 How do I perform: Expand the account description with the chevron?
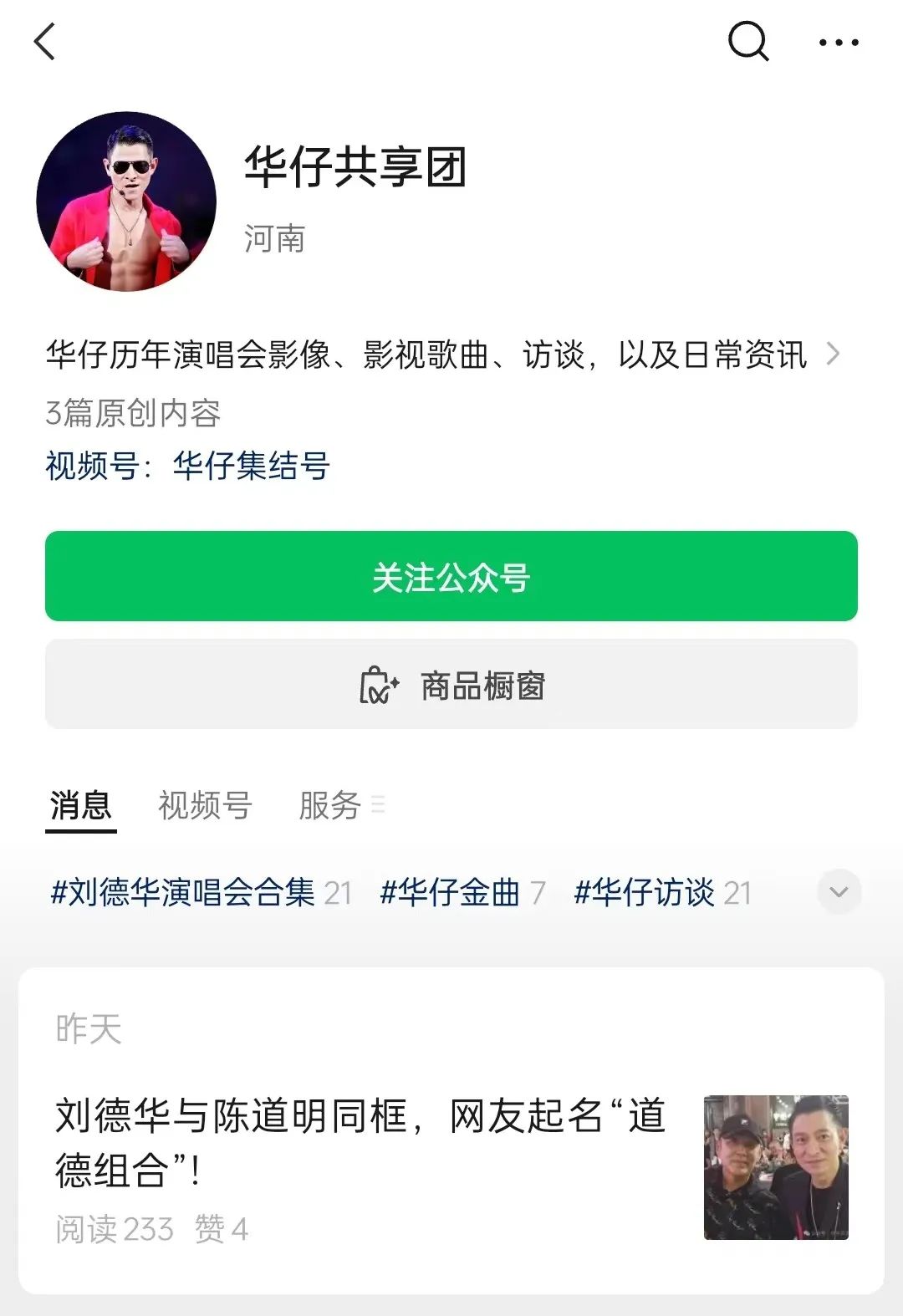click(833, 355)
